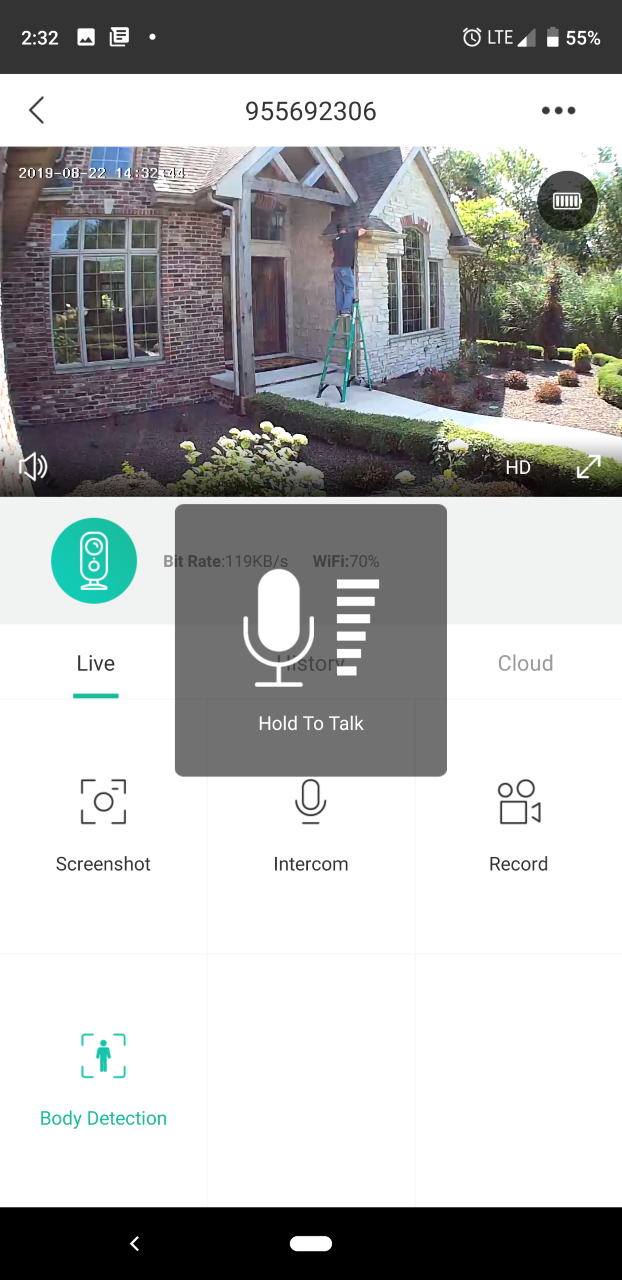
Task: Tap the system back navigation button
Action: point(135,1243)
